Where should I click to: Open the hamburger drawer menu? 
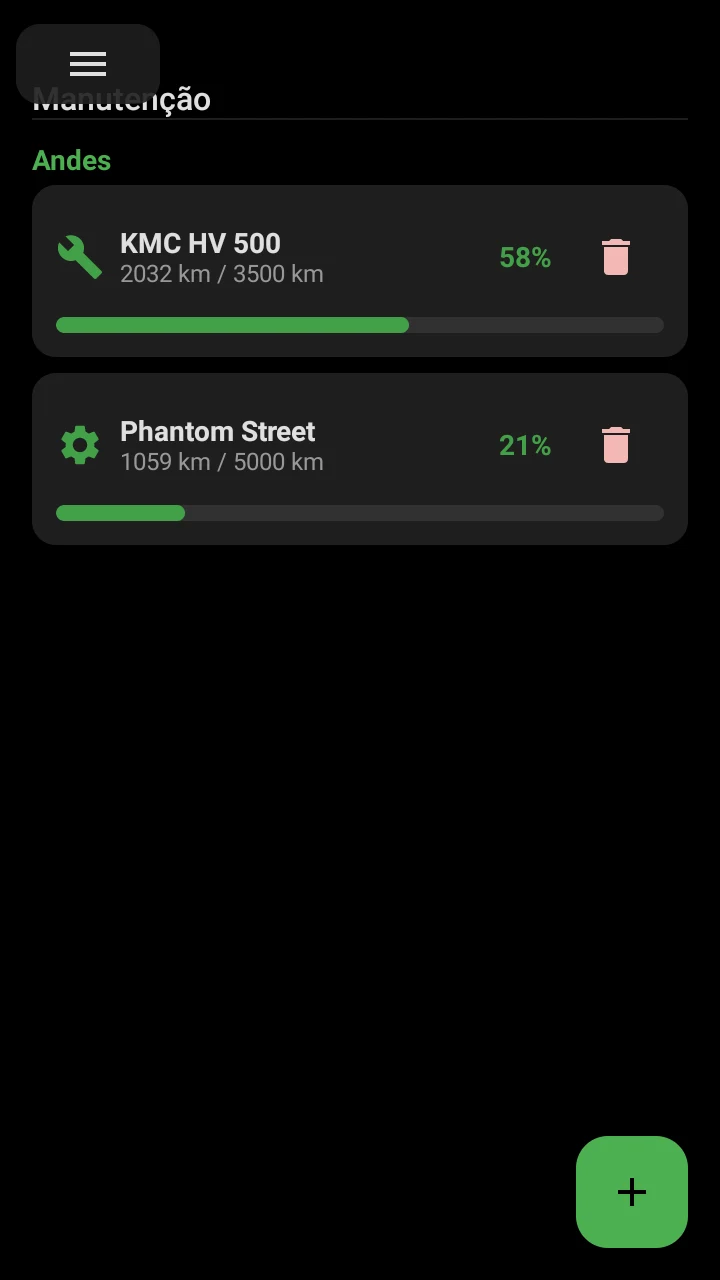pyautogui.click(x=88, y=64)
